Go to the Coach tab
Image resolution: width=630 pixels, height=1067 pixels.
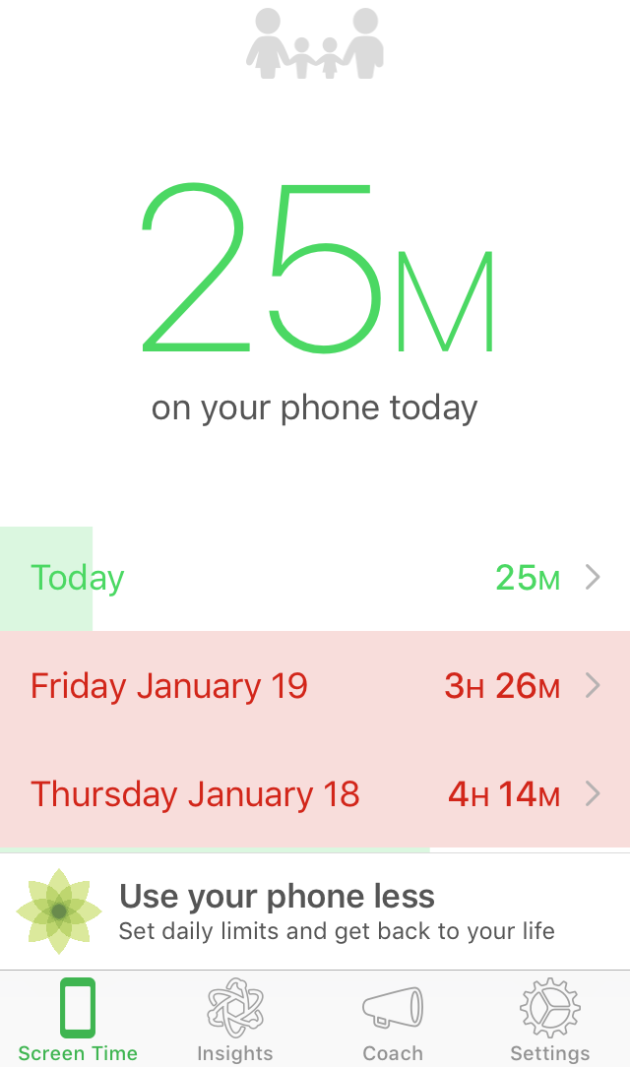(392, 1021)
